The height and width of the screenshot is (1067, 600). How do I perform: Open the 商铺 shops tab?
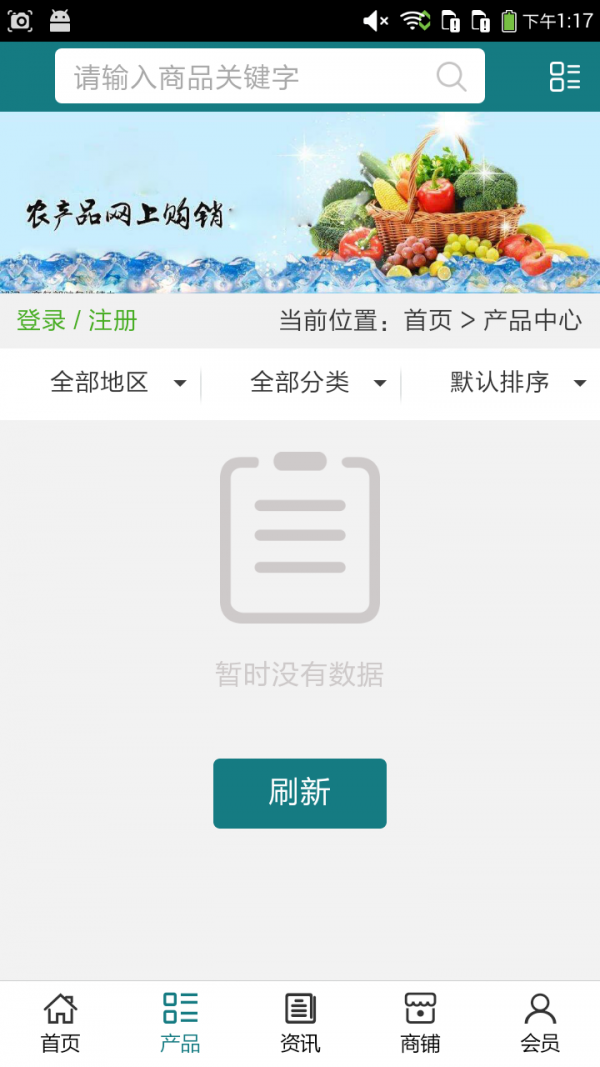(420, 1023)
